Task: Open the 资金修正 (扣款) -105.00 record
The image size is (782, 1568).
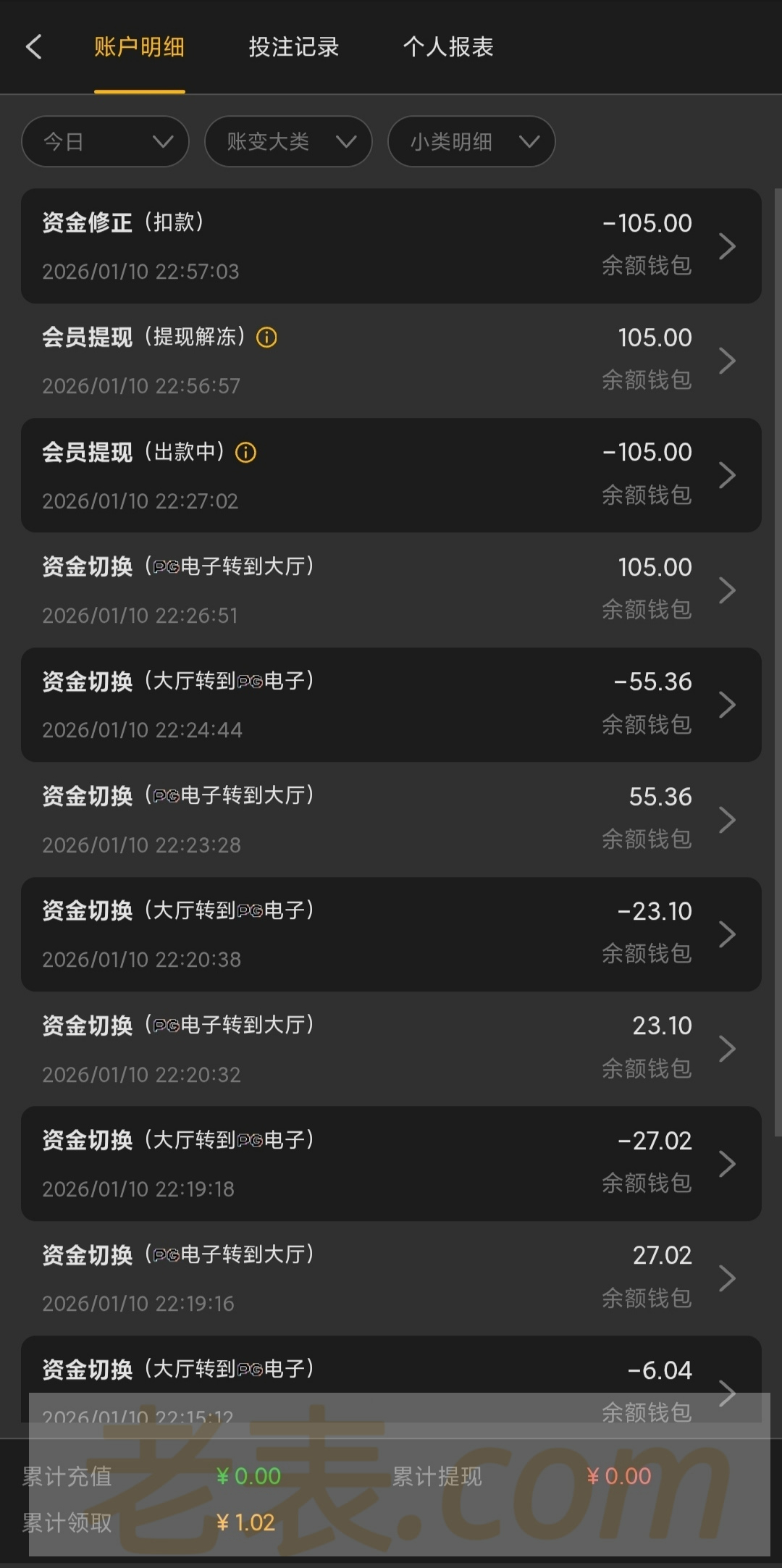Action: [391, 246]
